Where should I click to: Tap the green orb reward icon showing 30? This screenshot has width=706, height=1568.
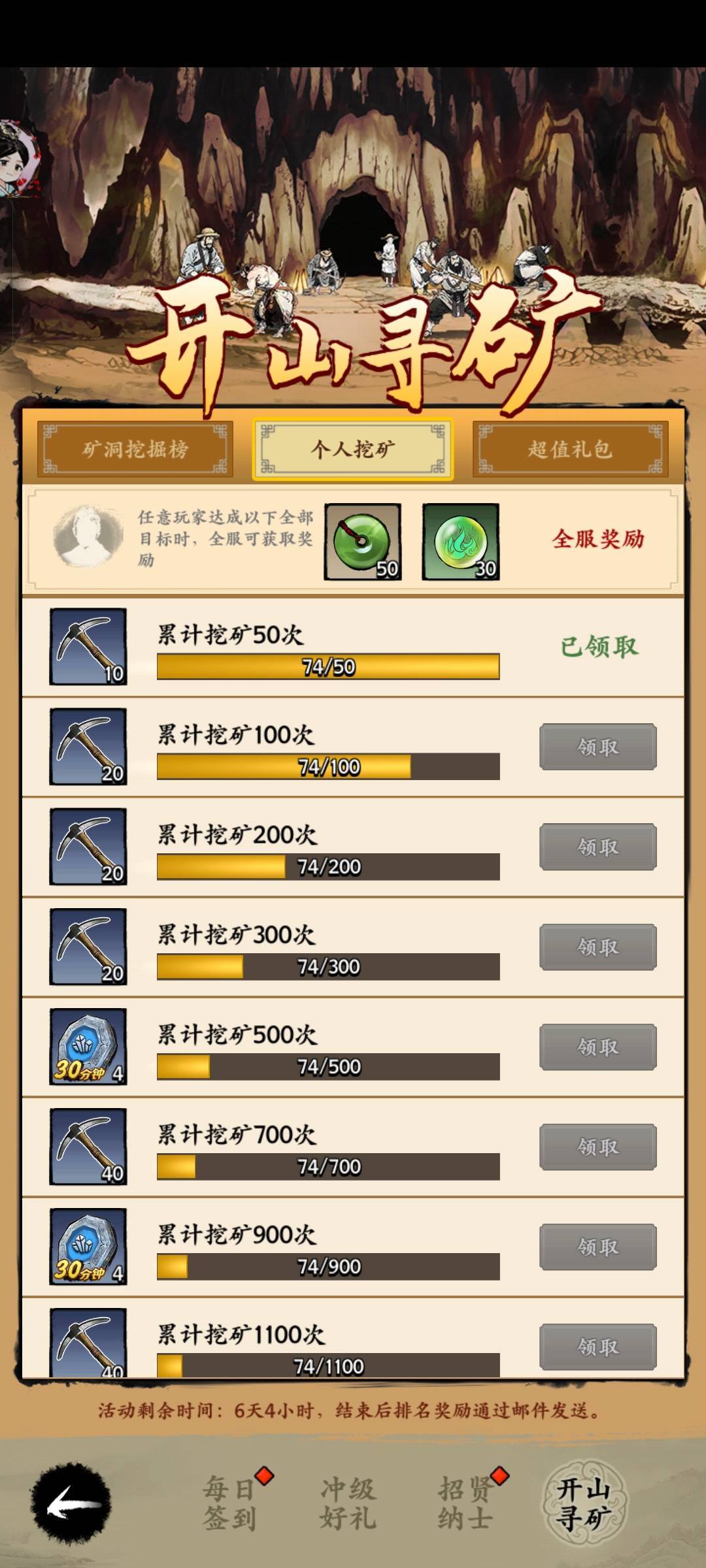(x=462, y=541)
